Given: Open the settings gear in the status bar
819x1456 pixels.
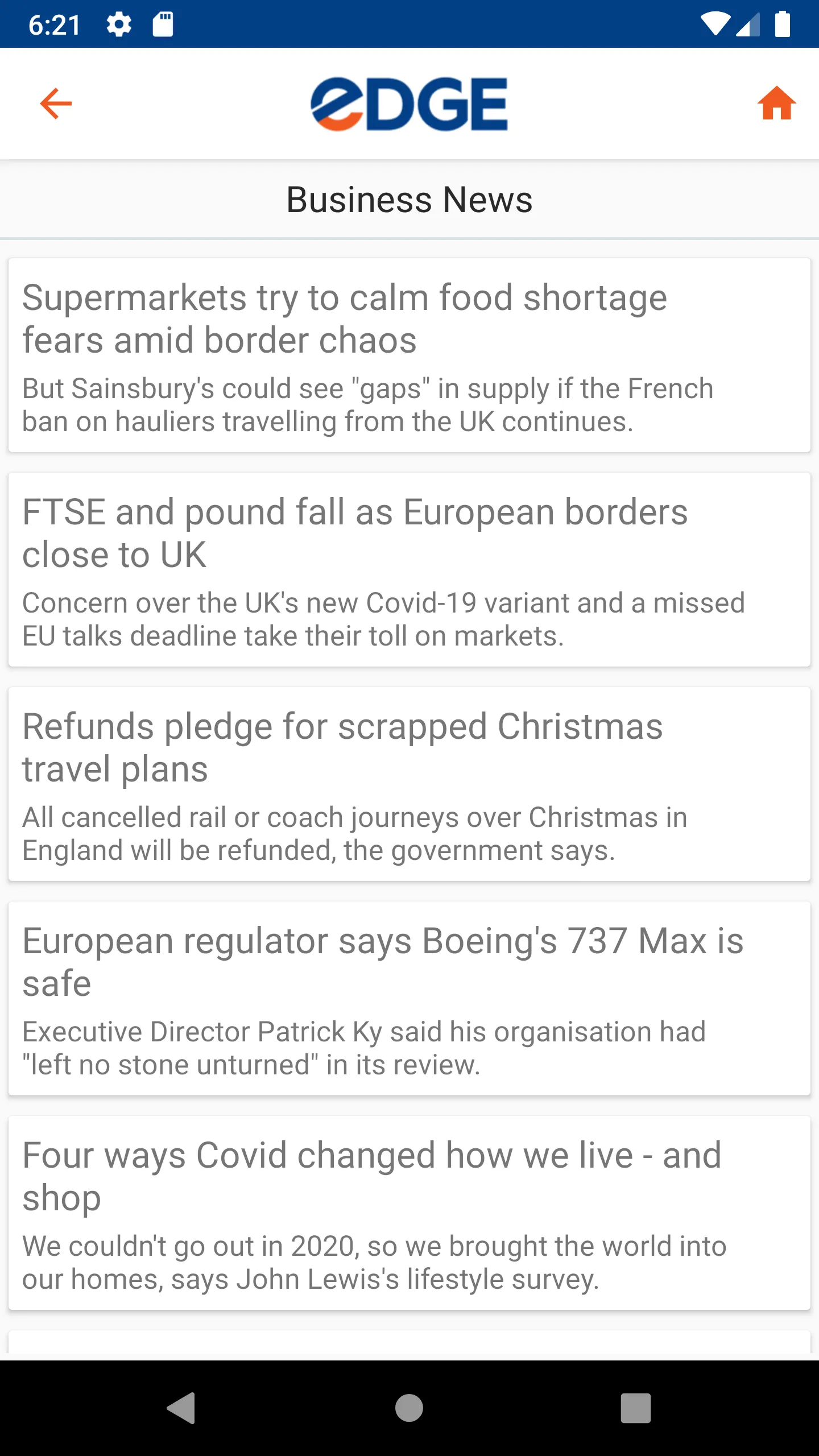Looking at the screenshot, I should [x=119, y=24].
